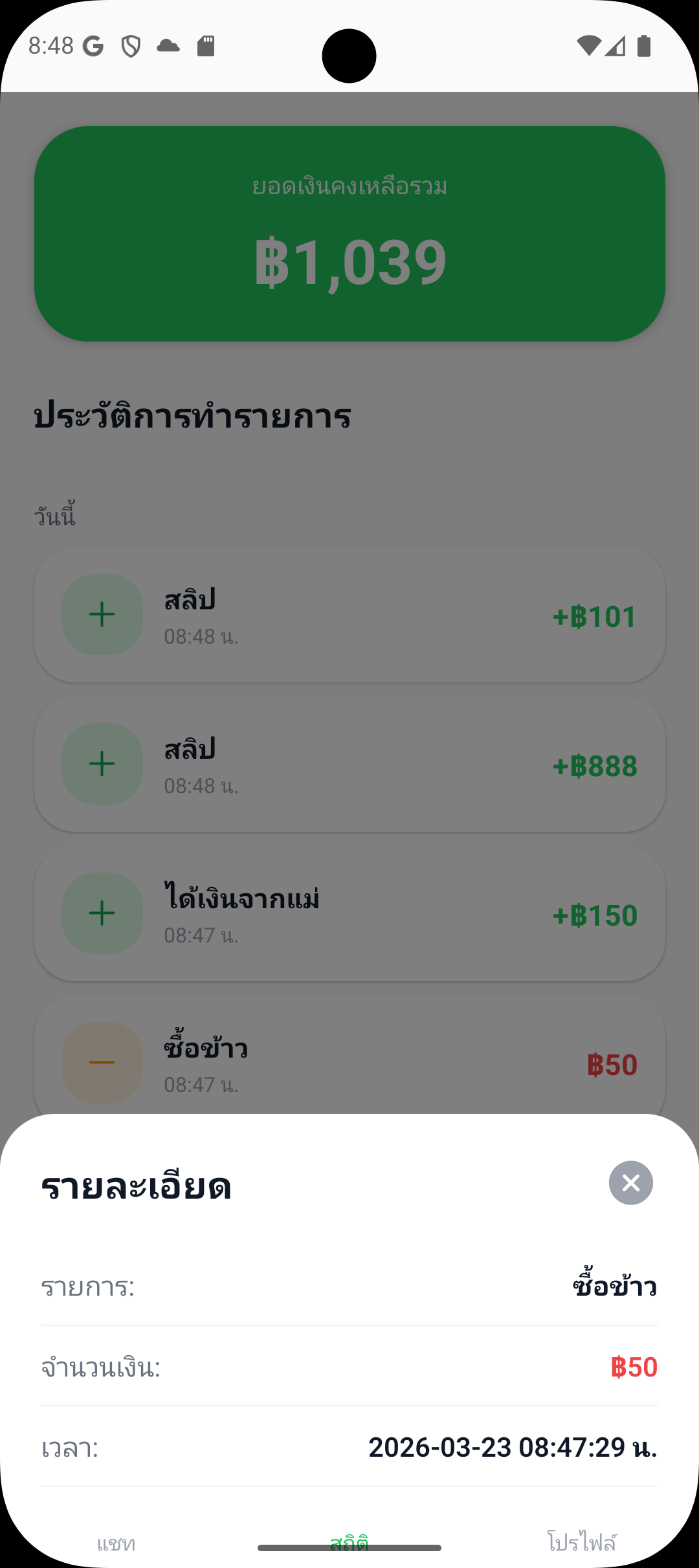The height and width of the screenshot is (1568, 699).
Task: Select the +฿150 amount on ได้เงินจากแม่
Action: pos(595,914)
